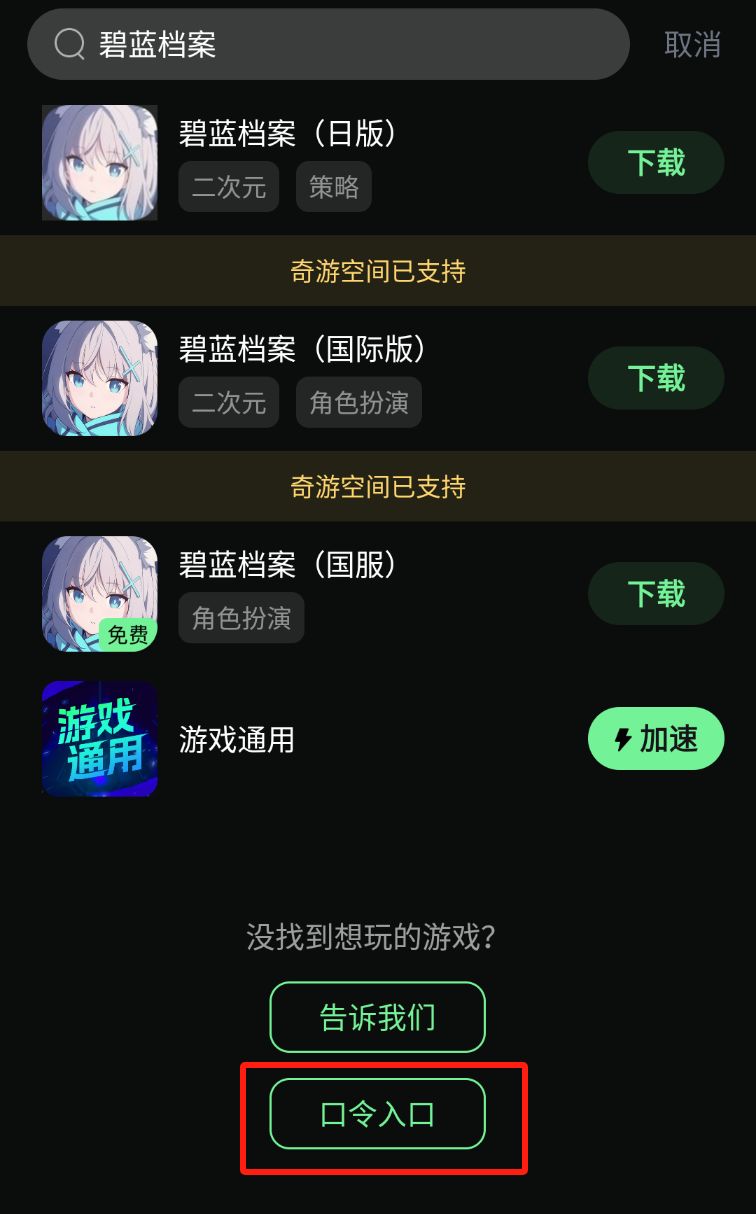The image size is (756, 1214).
Task: Open the 碧蓝档案（日版）app icon
Action: click(x=99, y=162)
